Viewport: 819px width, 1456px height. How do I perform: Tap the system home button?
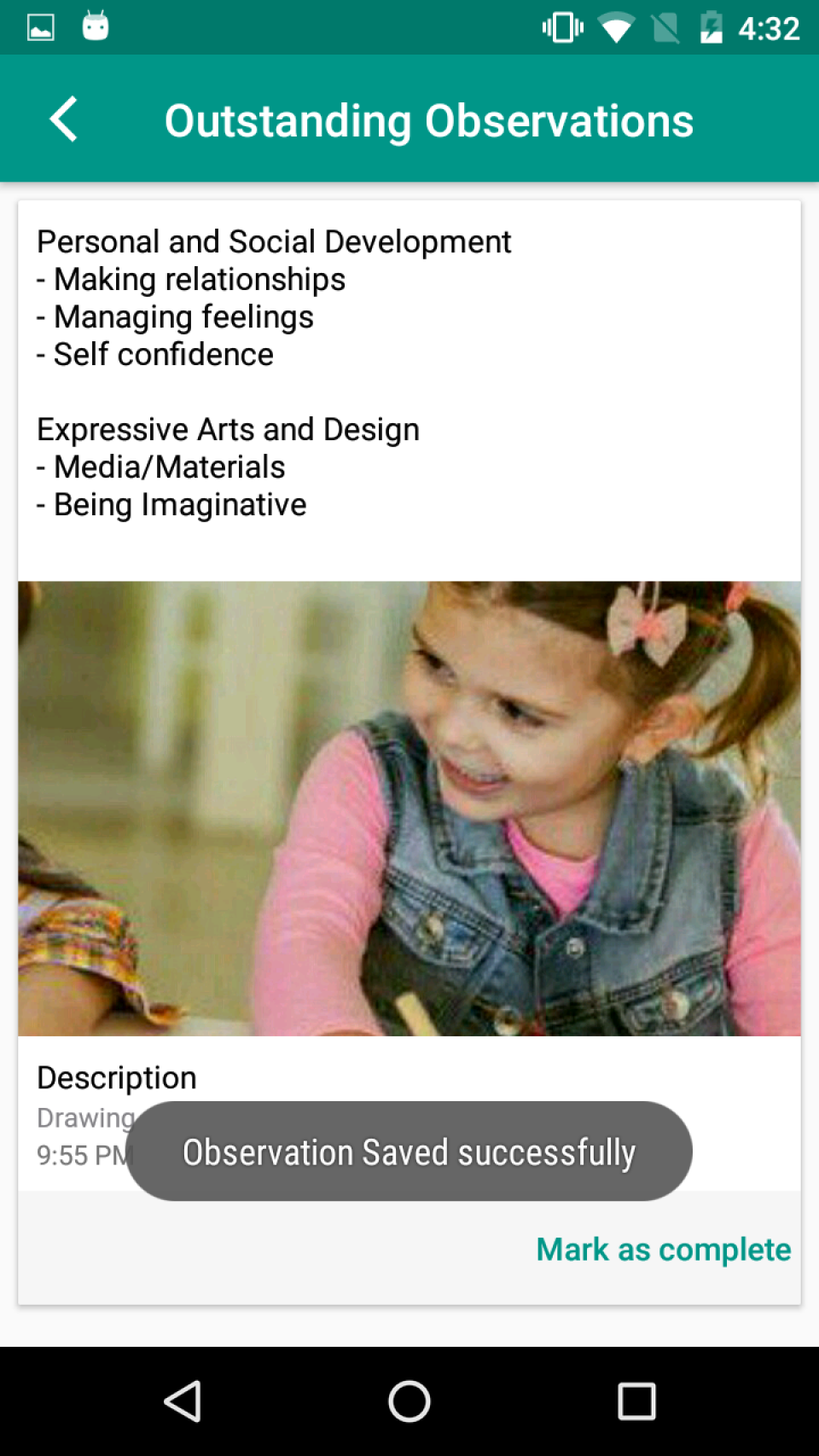click(x=409, y=1401)
